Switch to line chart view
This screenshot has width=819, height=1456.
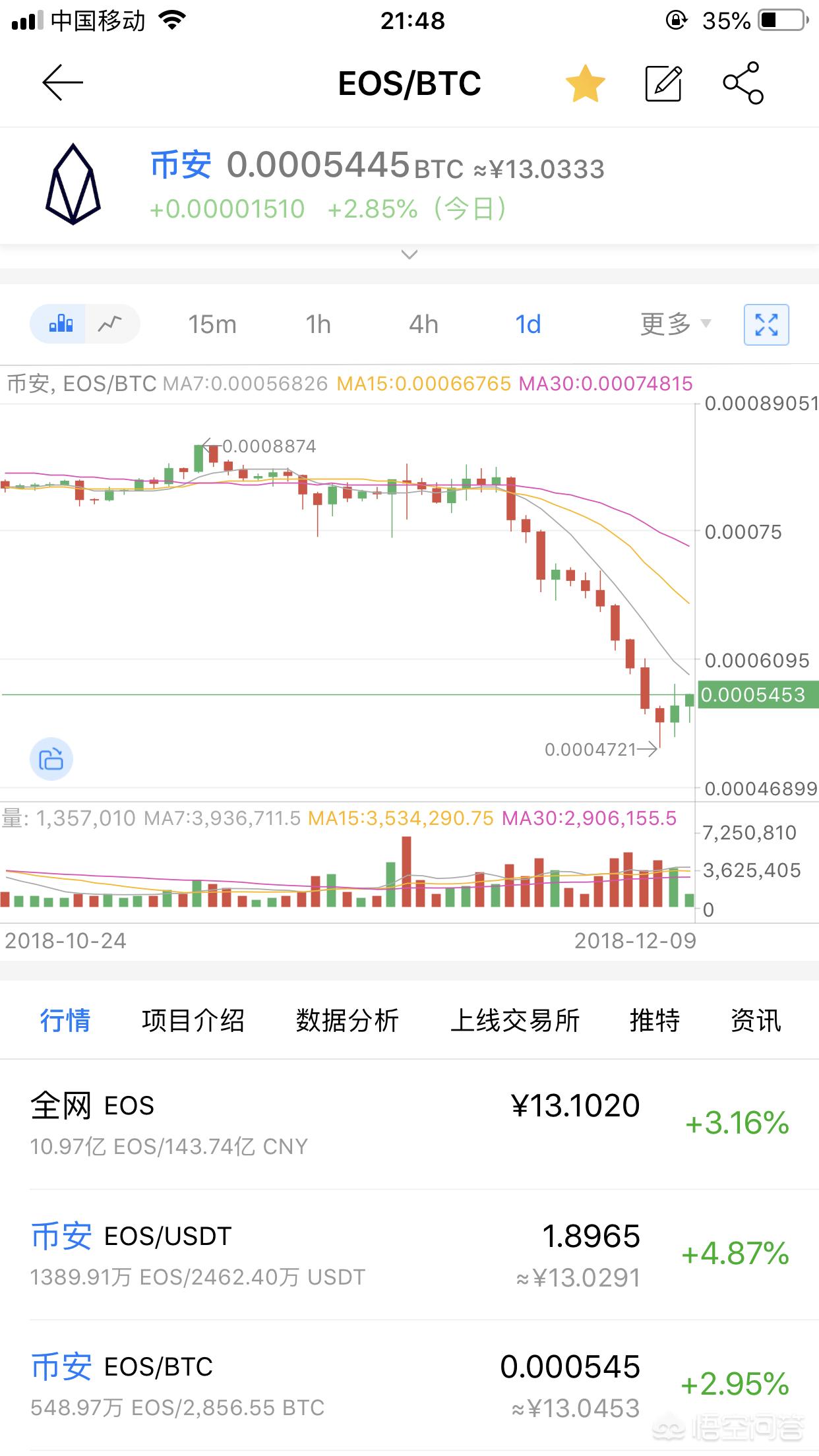click(110, 324)
